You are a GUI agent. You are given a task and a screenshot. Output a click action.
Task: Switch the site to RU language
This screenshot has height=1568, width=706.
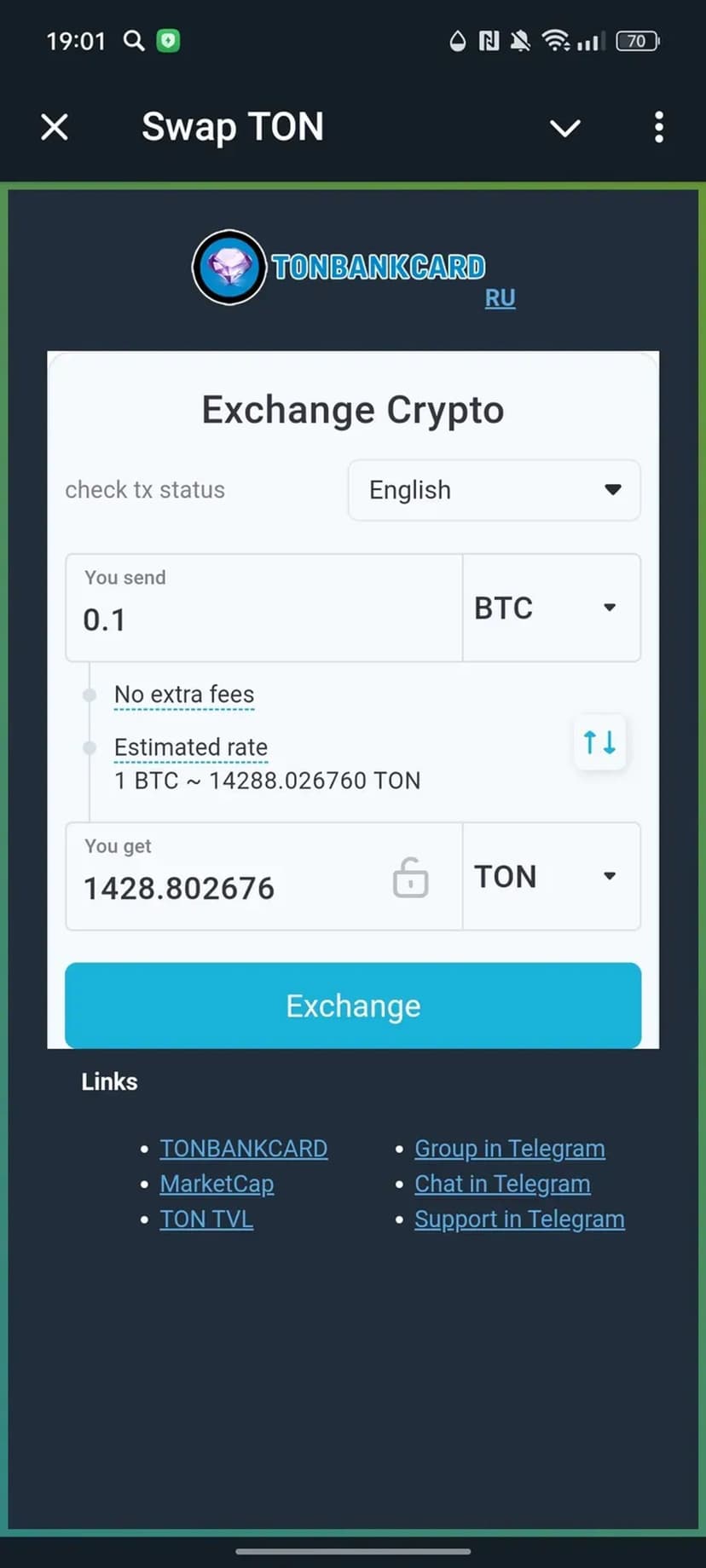[x=500, y=297]
